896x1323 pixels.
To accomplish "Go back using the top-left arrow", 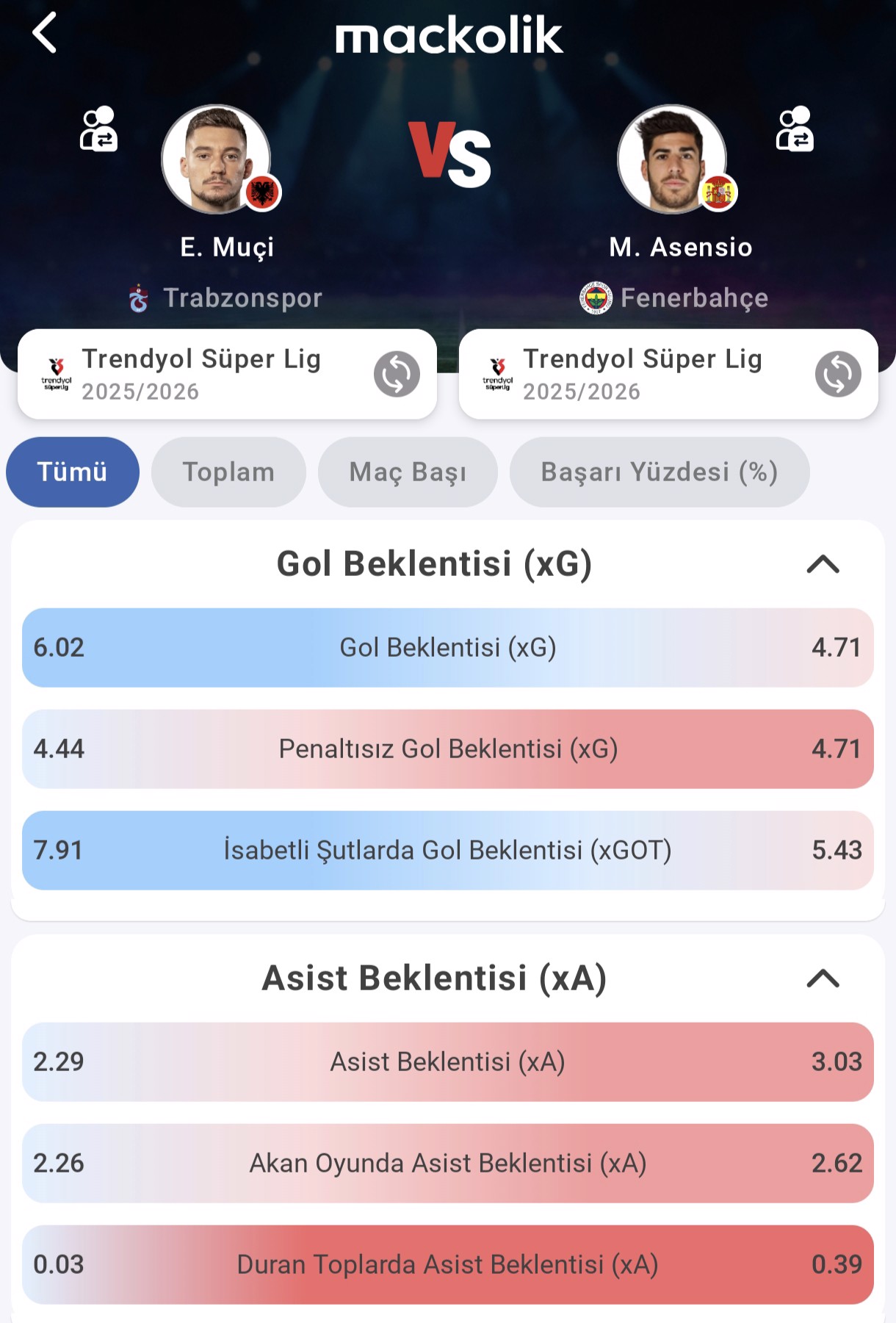I will pyautogui.click(x=45, y=33).
